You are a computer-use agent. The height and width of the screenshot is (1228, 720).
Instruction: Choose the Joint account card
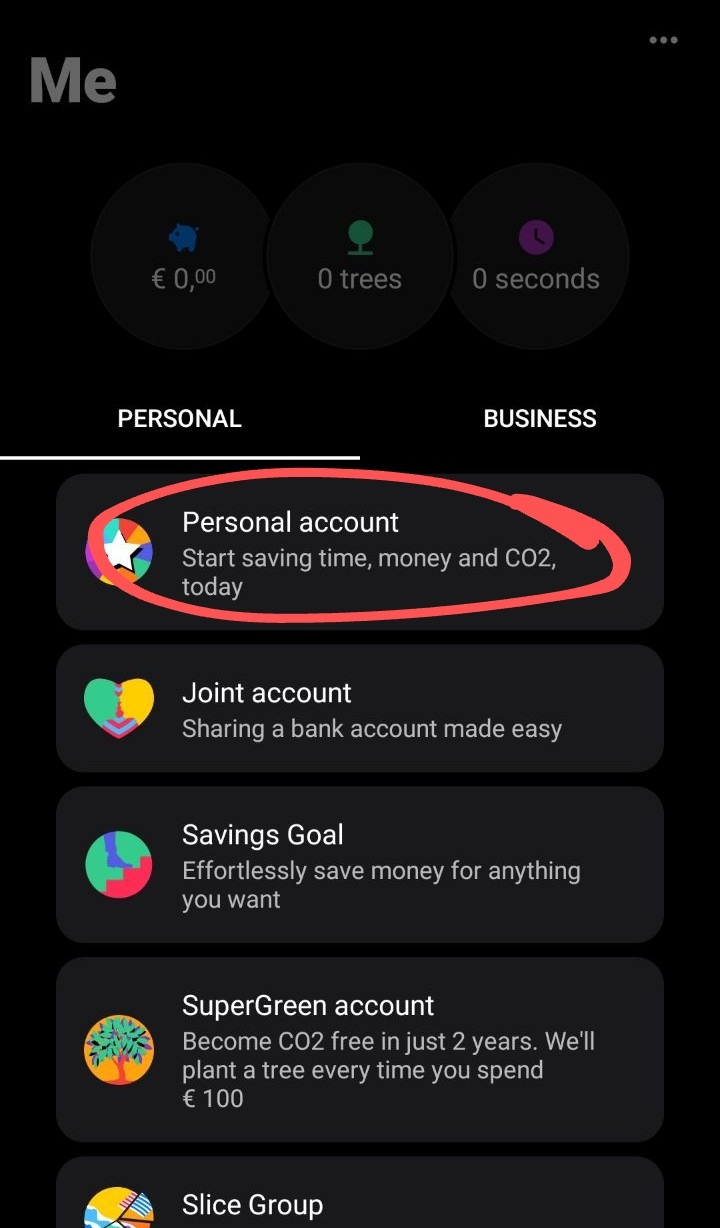pos(360,709)
